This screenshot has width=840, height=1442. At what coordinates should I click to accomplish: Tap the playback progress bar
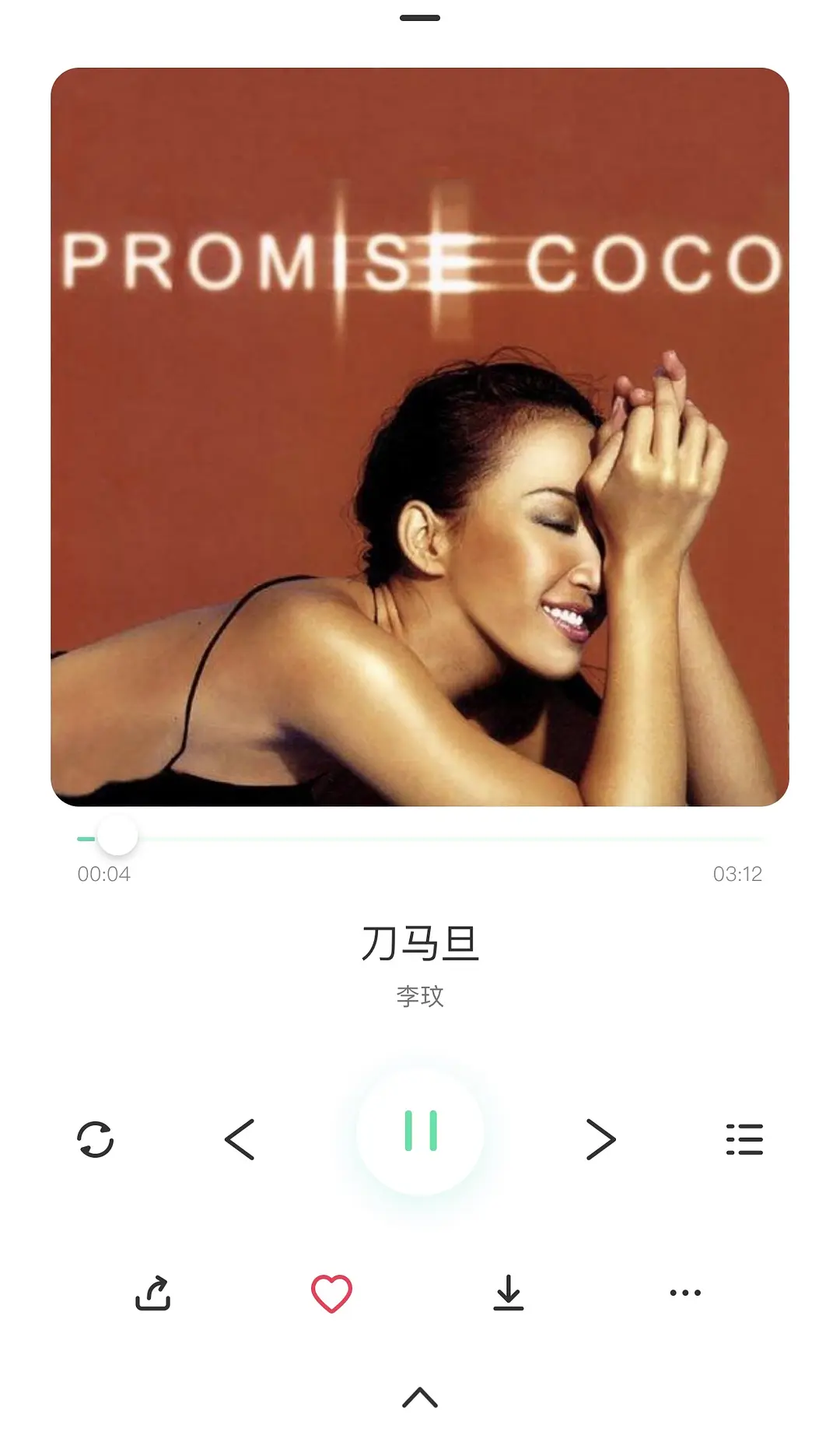420,839
